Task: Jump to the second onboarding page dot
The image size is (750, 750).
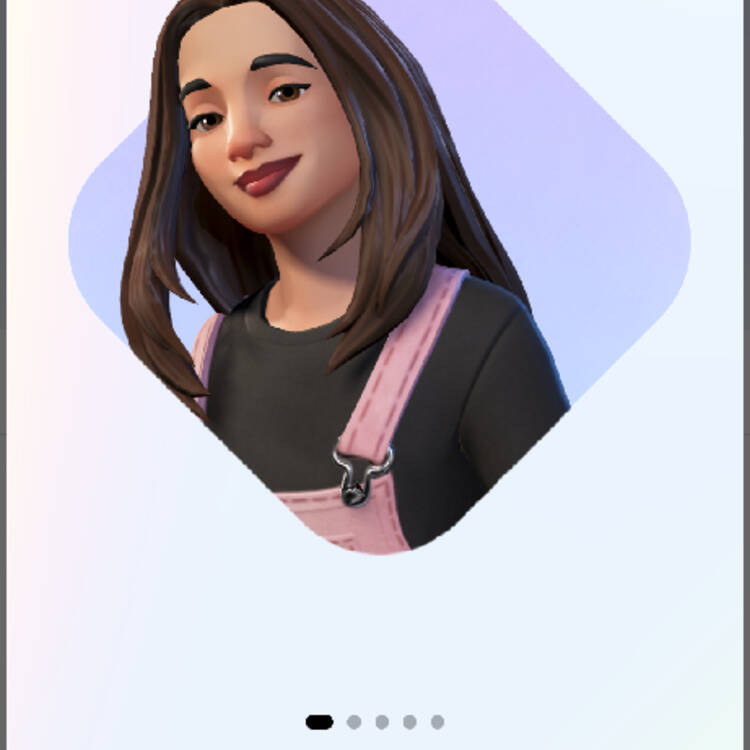Action: (x=354, y=722)
